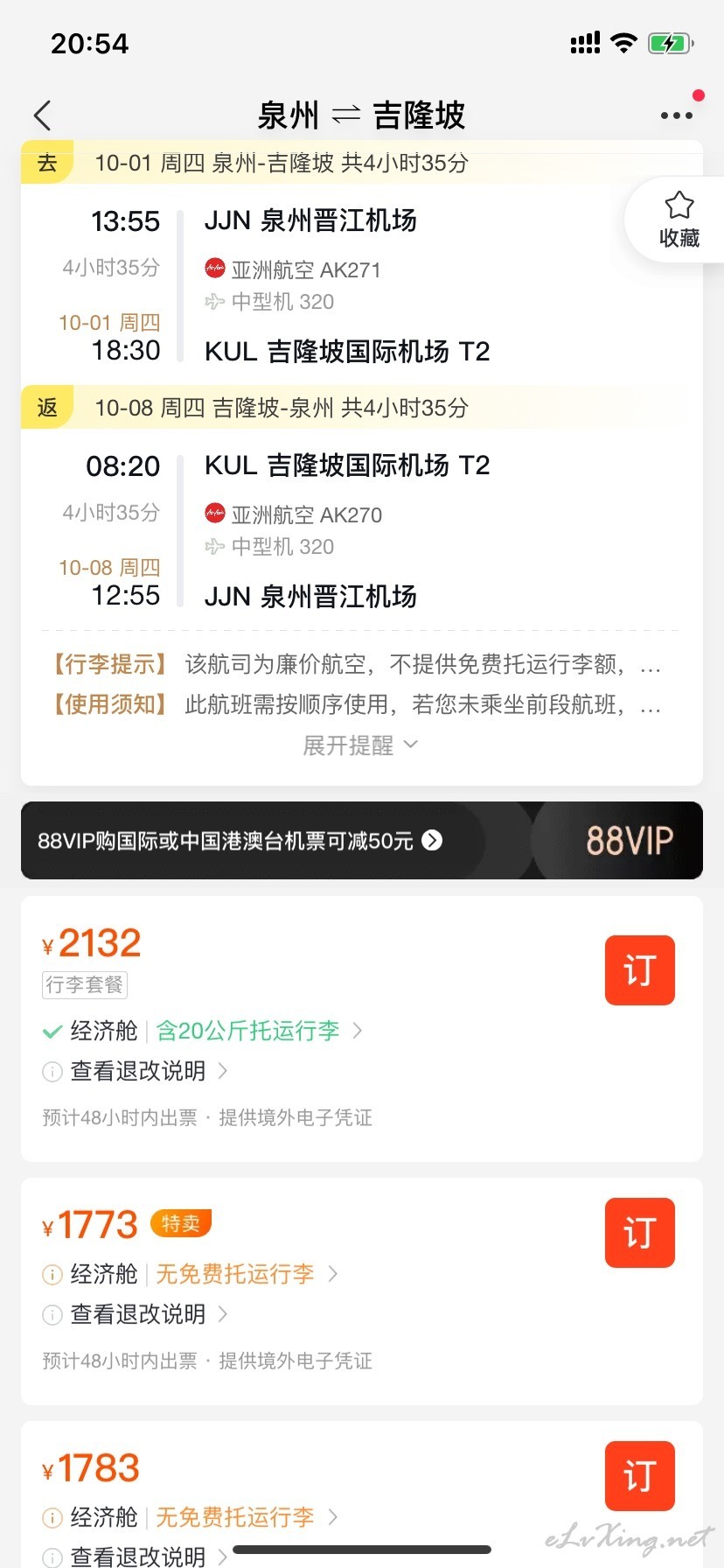
Task: Go back with the top-left arrow
Action: 43,115
